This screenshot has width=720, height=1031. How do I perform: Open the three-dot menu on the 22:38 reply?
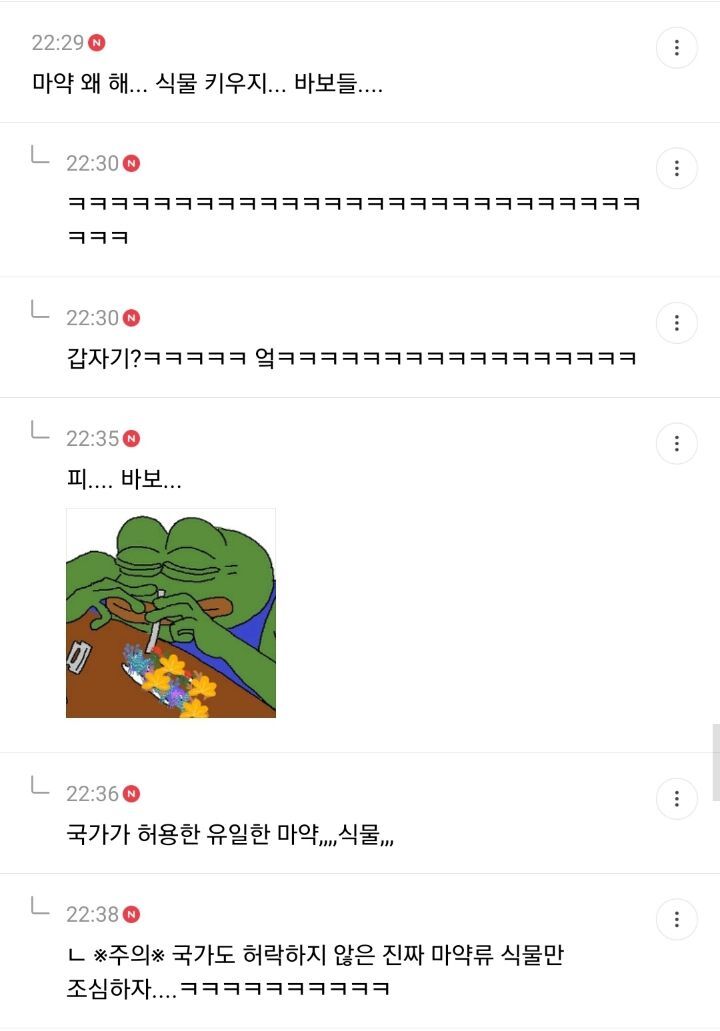[x=677, y=919]
